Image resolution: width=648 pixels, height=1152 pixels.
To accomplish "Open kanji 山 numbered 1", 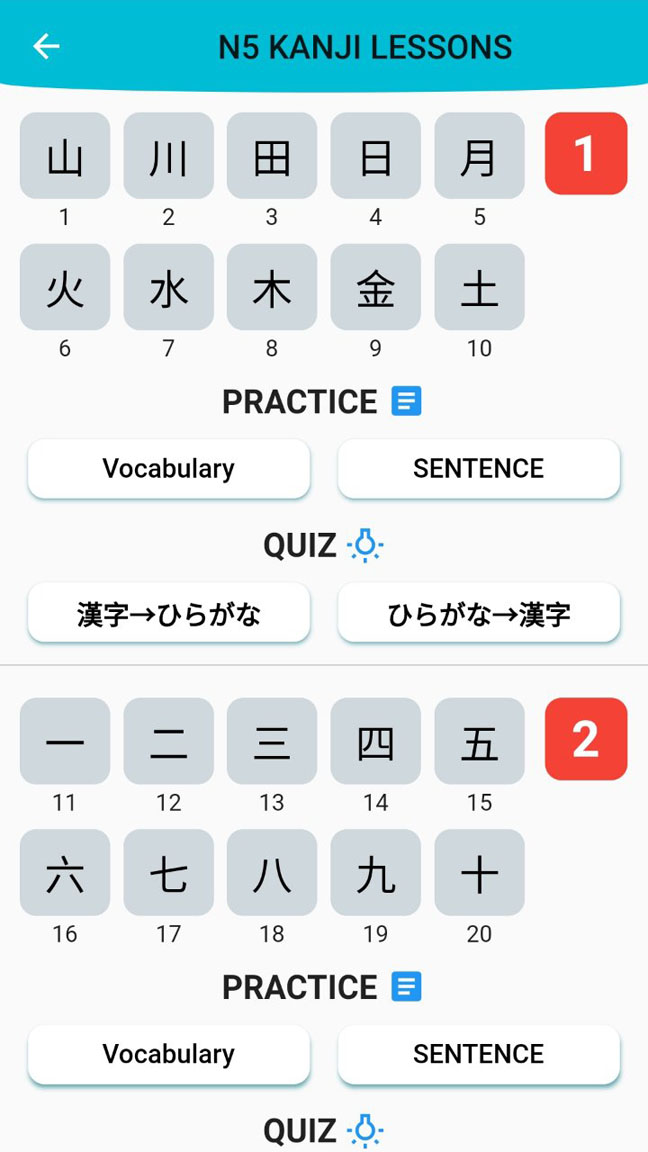I will click(x=65, y=156).
